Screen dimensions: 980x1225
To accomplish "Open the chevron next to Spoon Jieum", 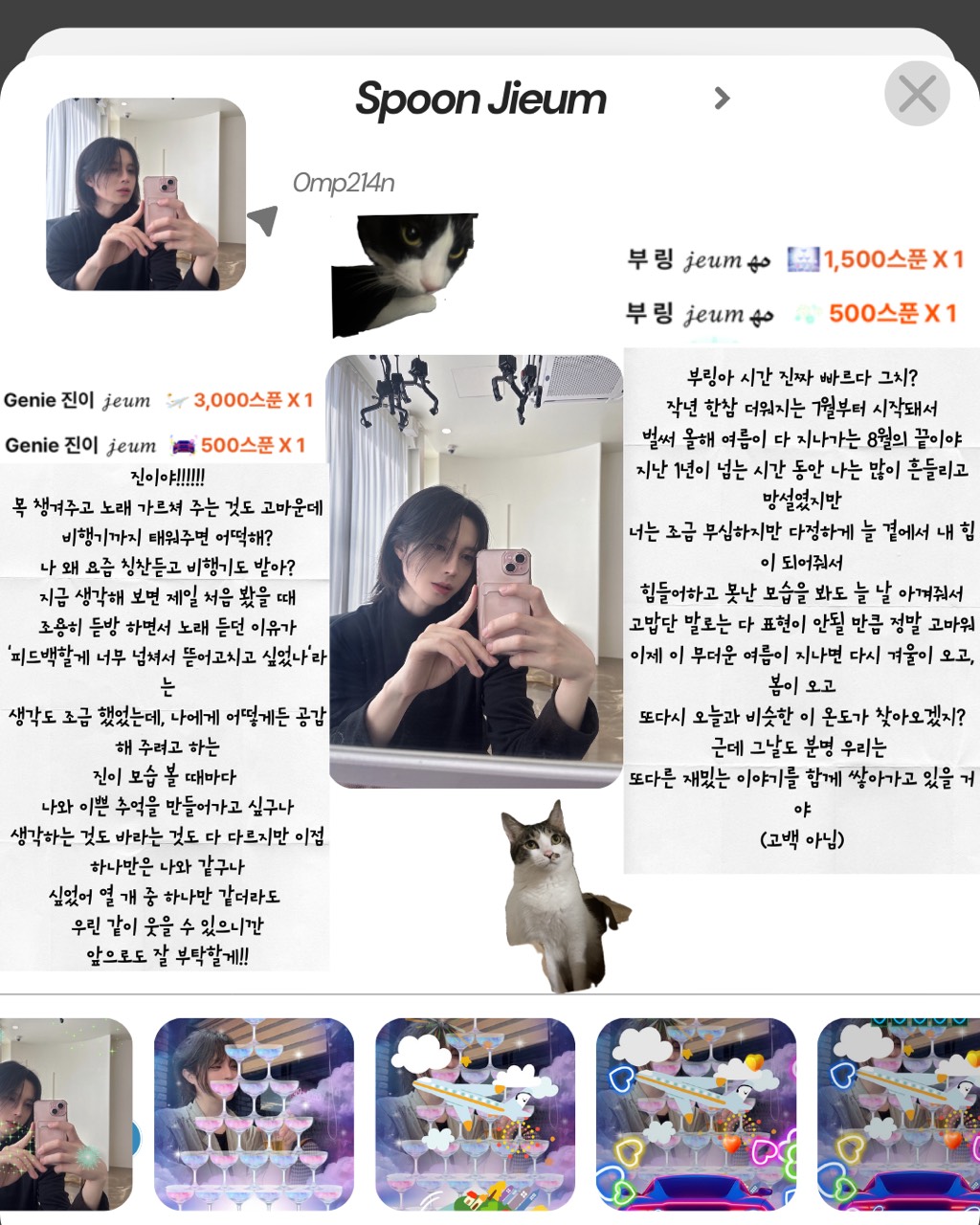I will pos(723,98).
